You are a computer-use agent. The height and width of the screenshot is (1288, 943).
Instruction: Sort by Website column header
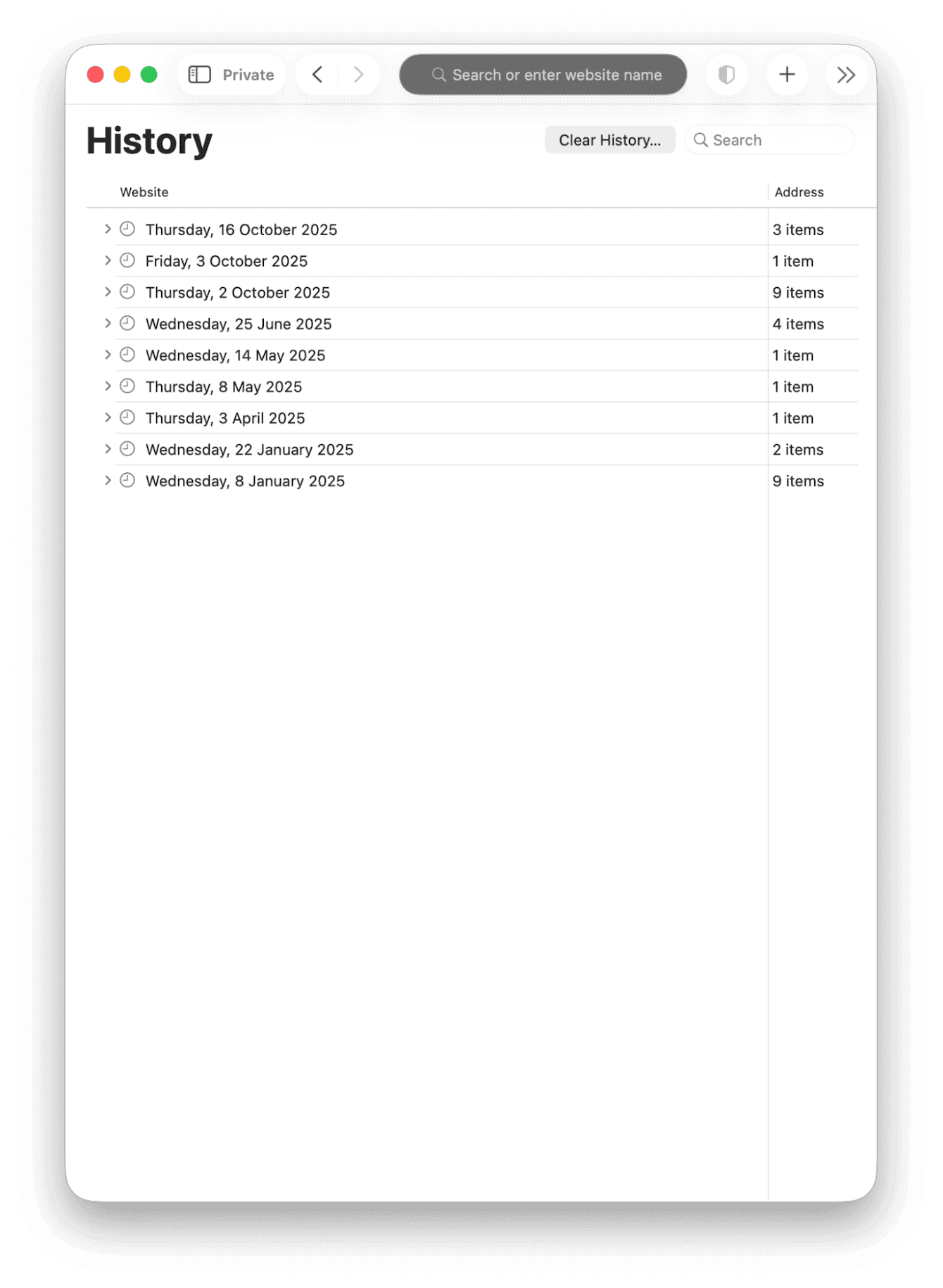144,192
